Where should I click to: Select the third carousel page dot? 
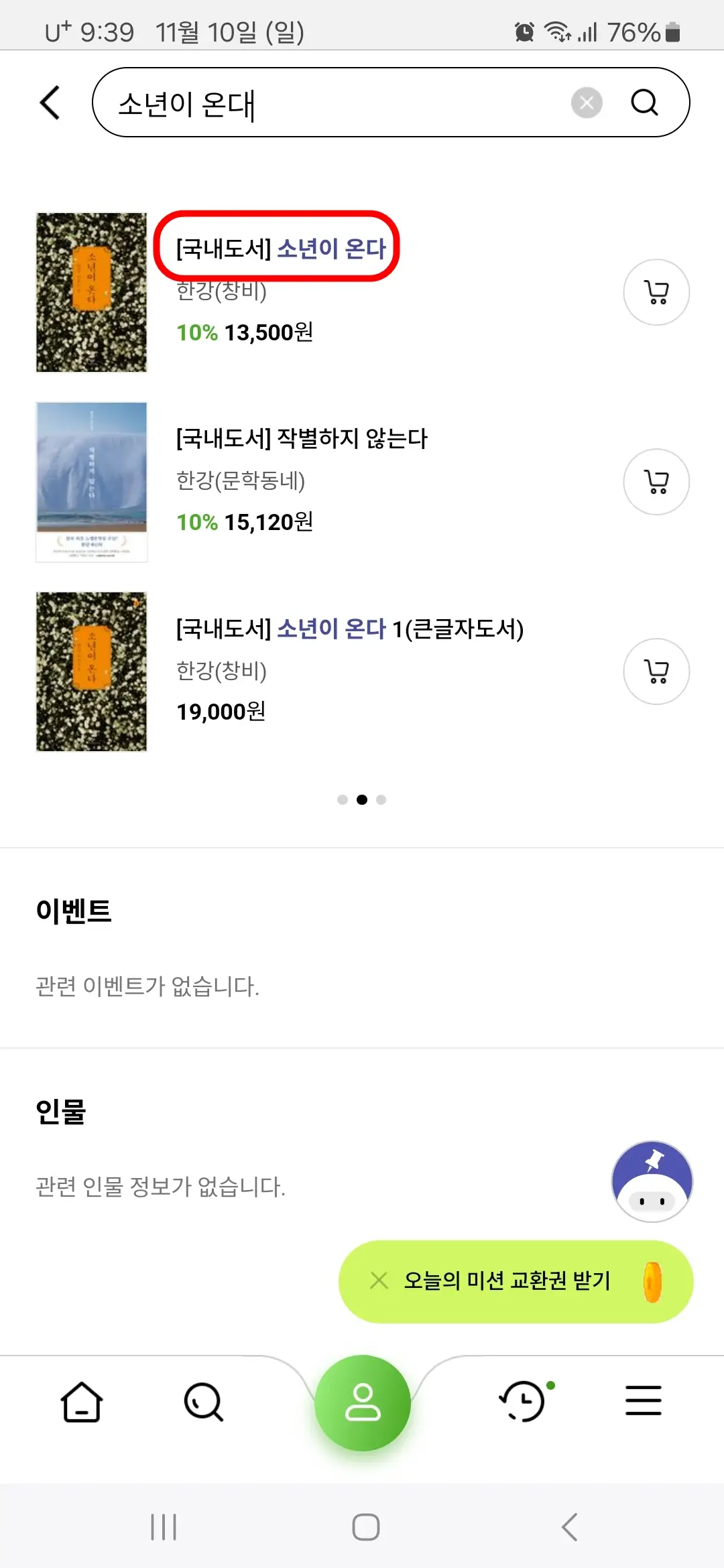tap(381, 799)
